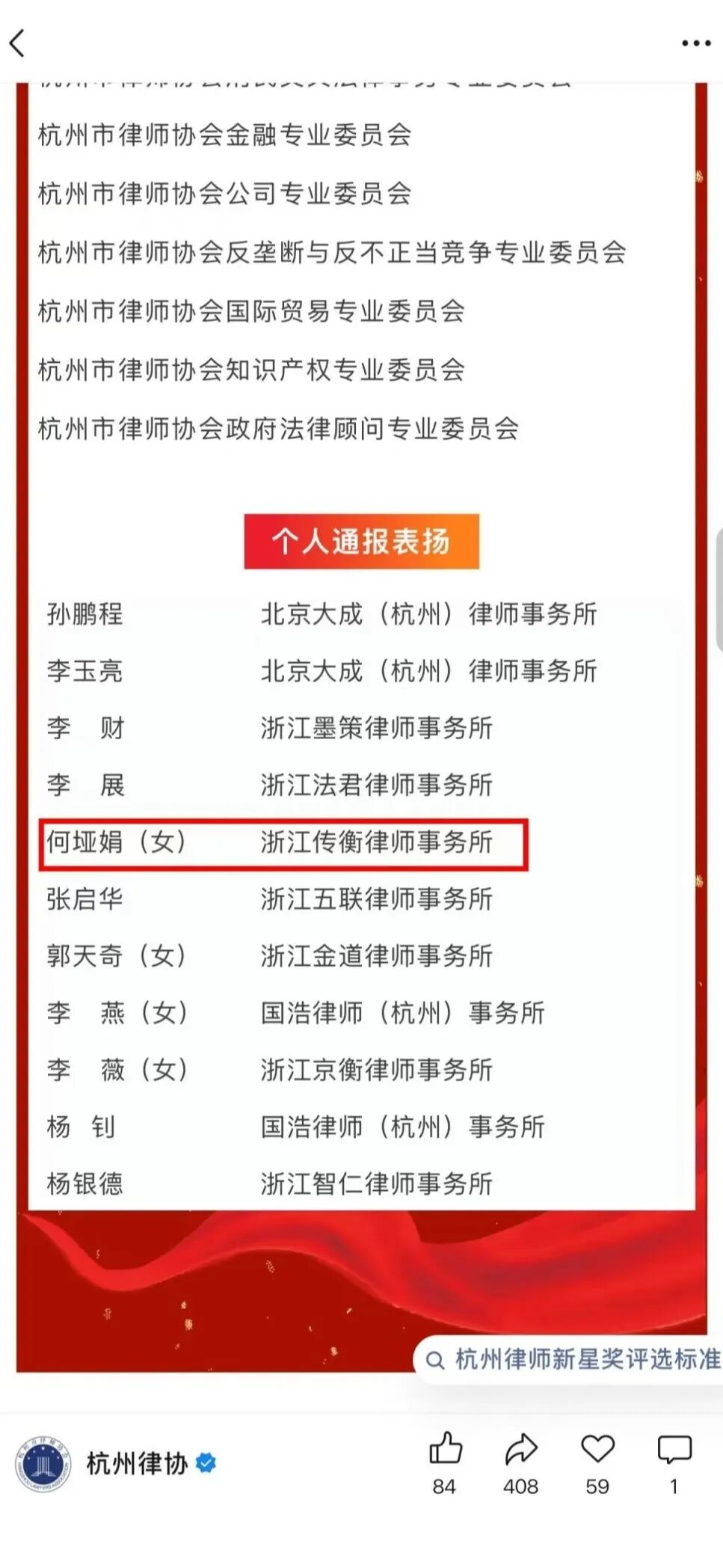Give the post a thumbs up
Image resolution: width=723 pixels, height=1568 pixels.
point(446,1449)
